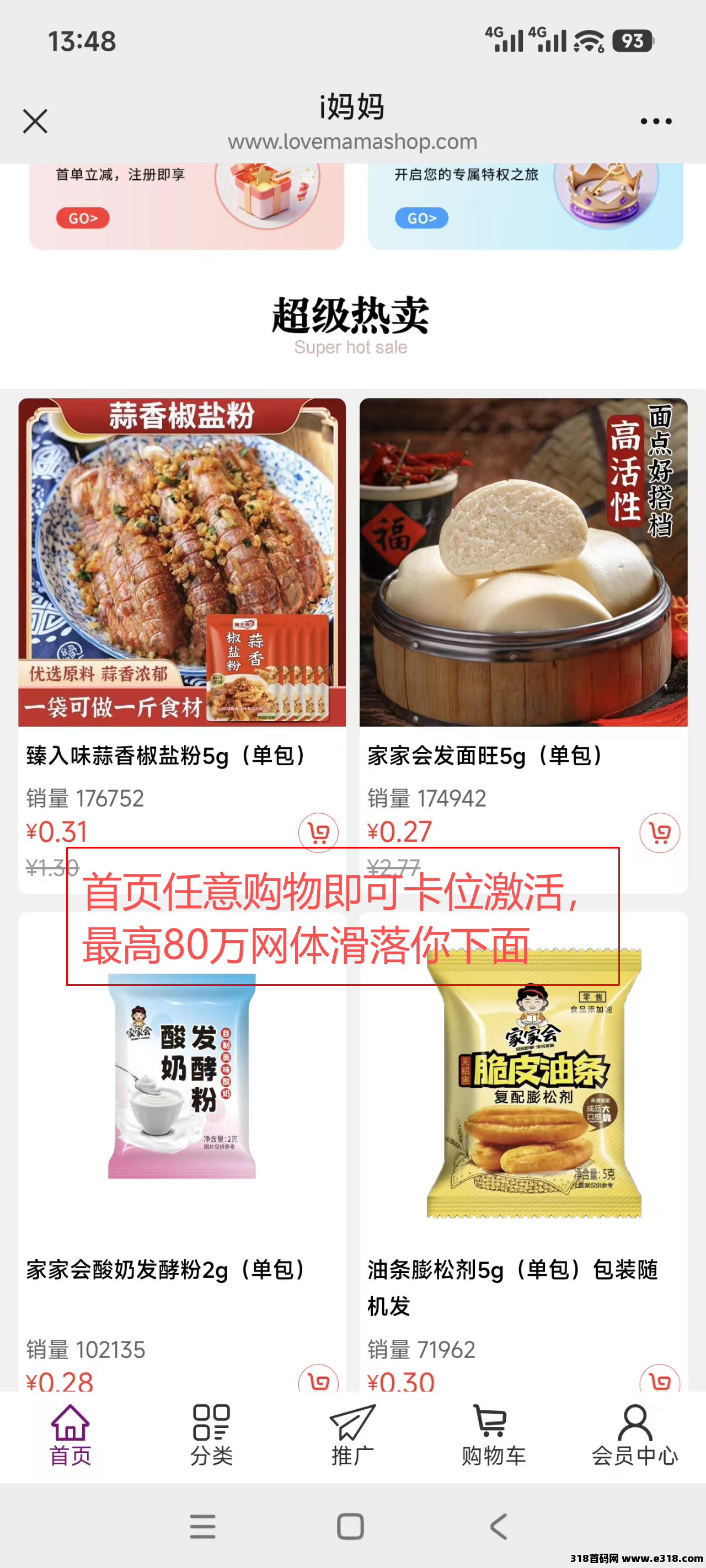Tap the red GO> button on the first-order discount banner

[x=83, y=218]
